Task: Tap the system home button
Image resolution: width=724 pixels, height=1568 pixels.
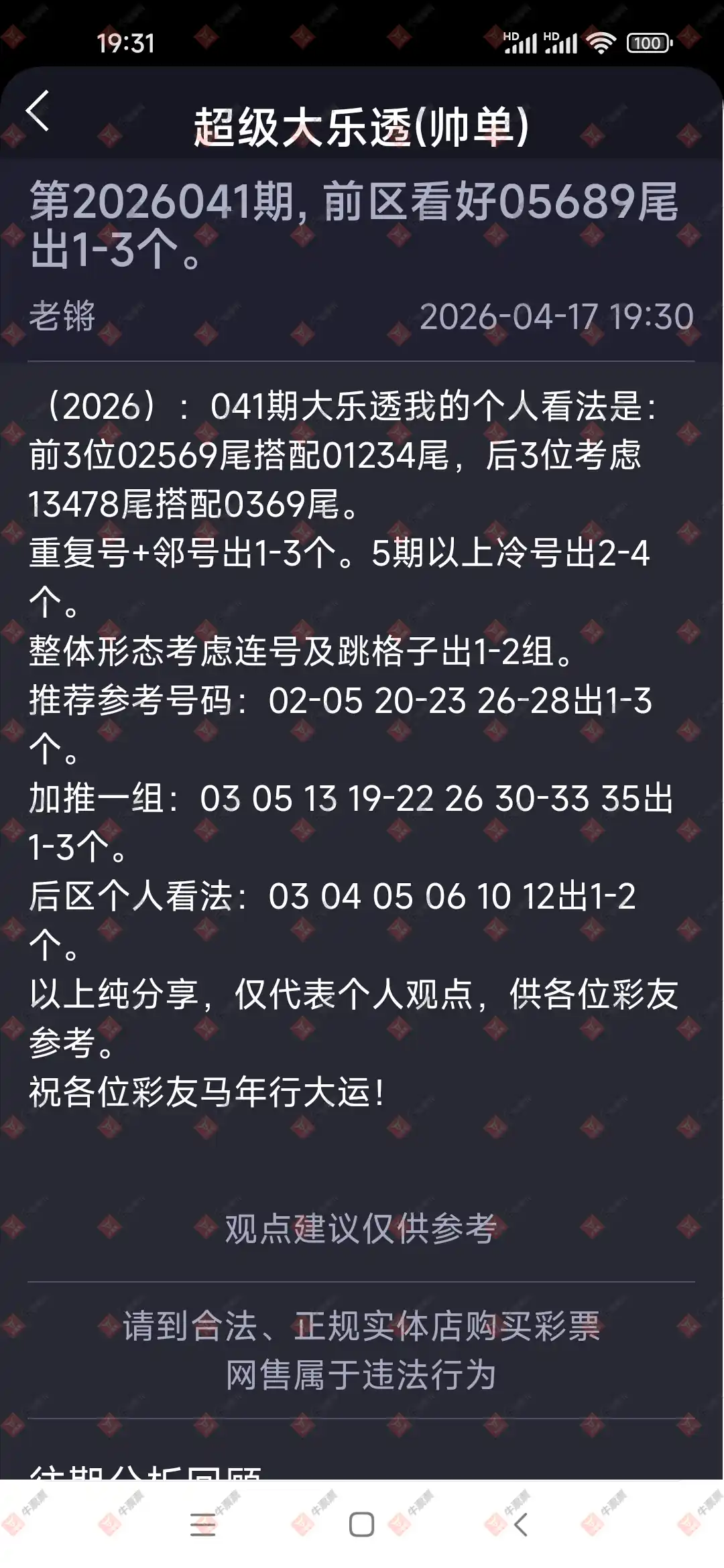Action: (361, 1524)
